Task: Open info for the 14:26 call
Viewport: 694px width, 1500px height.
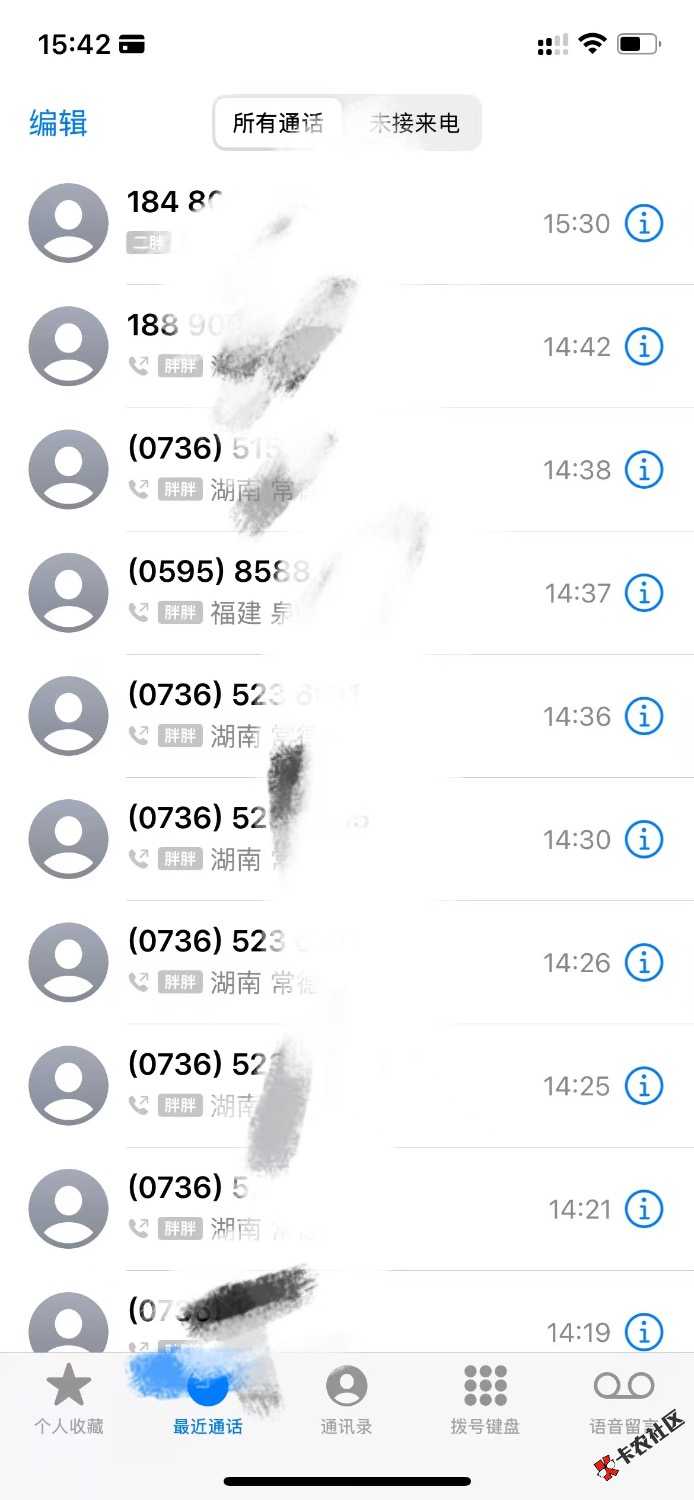Action: coord(644,962)
